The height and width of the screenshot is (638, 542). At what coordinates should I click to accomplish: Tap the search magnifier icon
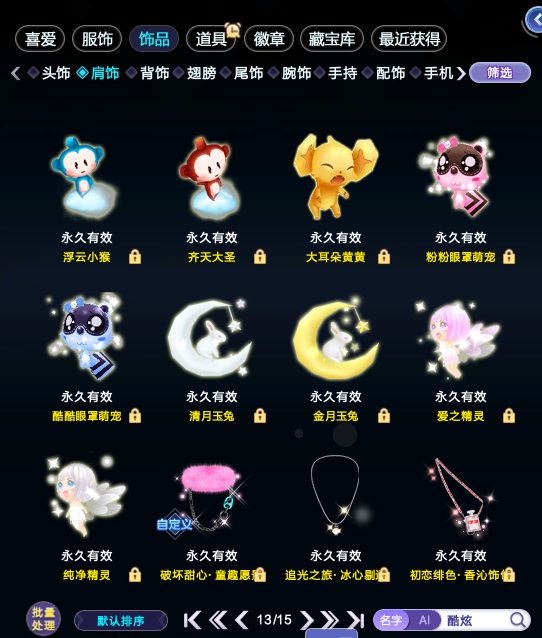tap(518, 620)
